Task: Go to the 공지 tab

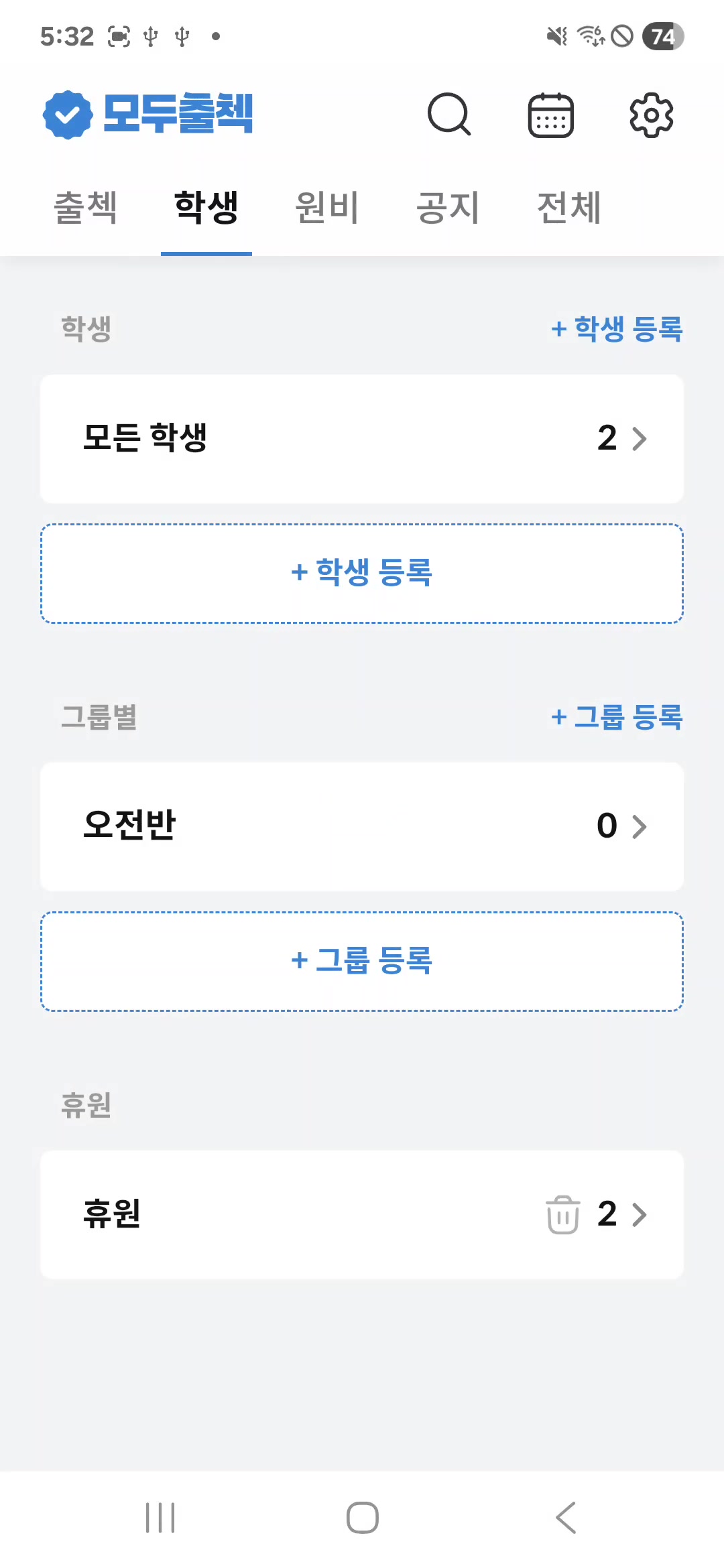Action: point(448,207)
